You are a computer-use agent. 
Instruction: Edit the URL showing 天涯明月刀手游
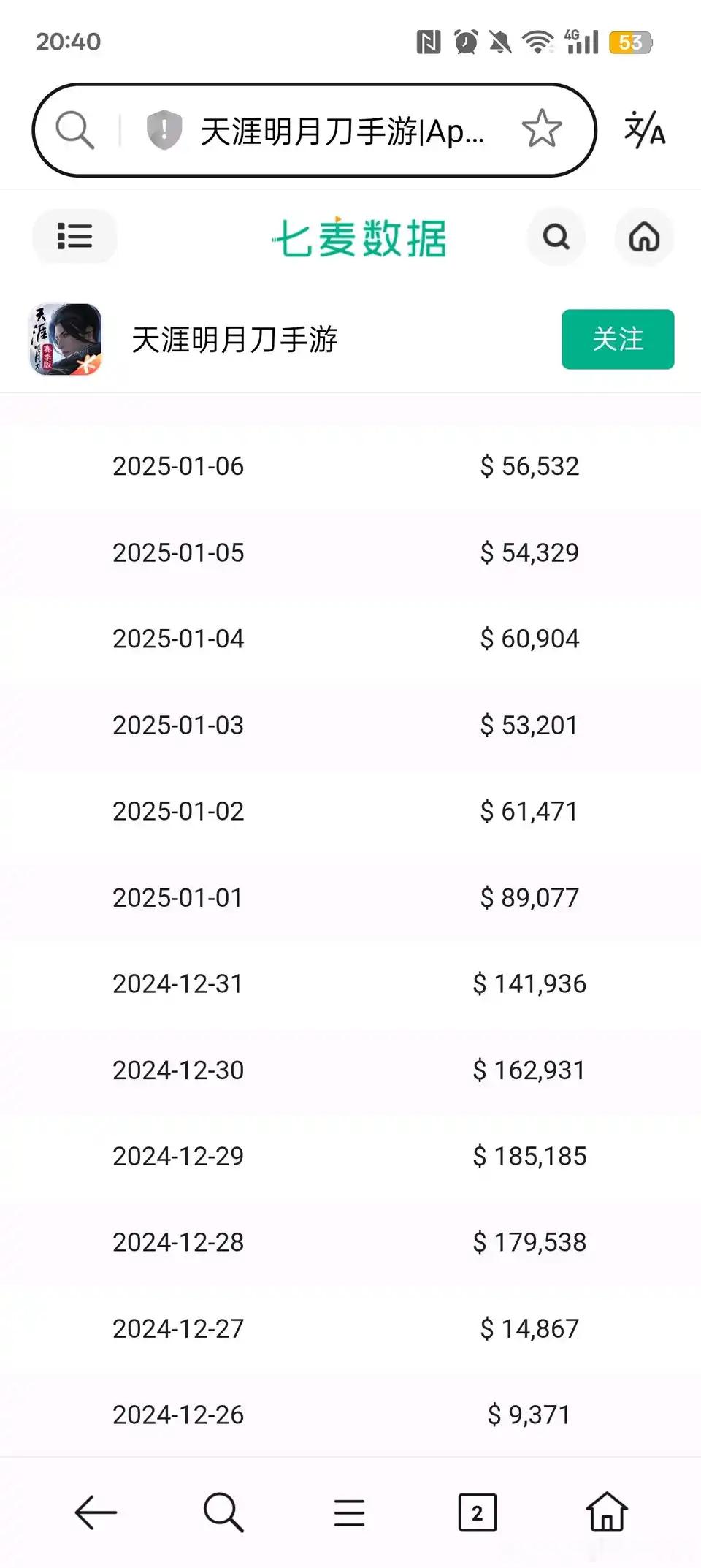point(342,132)
